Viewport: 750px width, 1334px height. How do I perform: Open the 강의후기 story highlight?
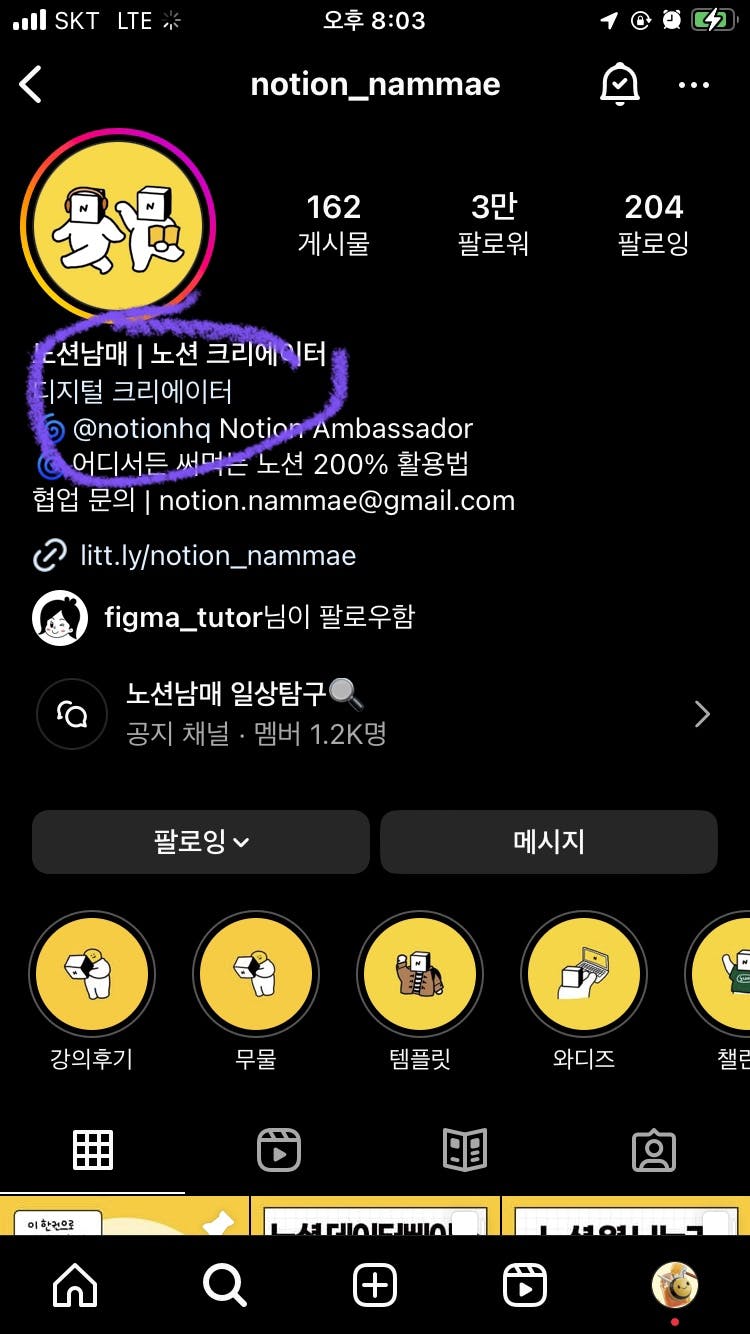point(92,974)
